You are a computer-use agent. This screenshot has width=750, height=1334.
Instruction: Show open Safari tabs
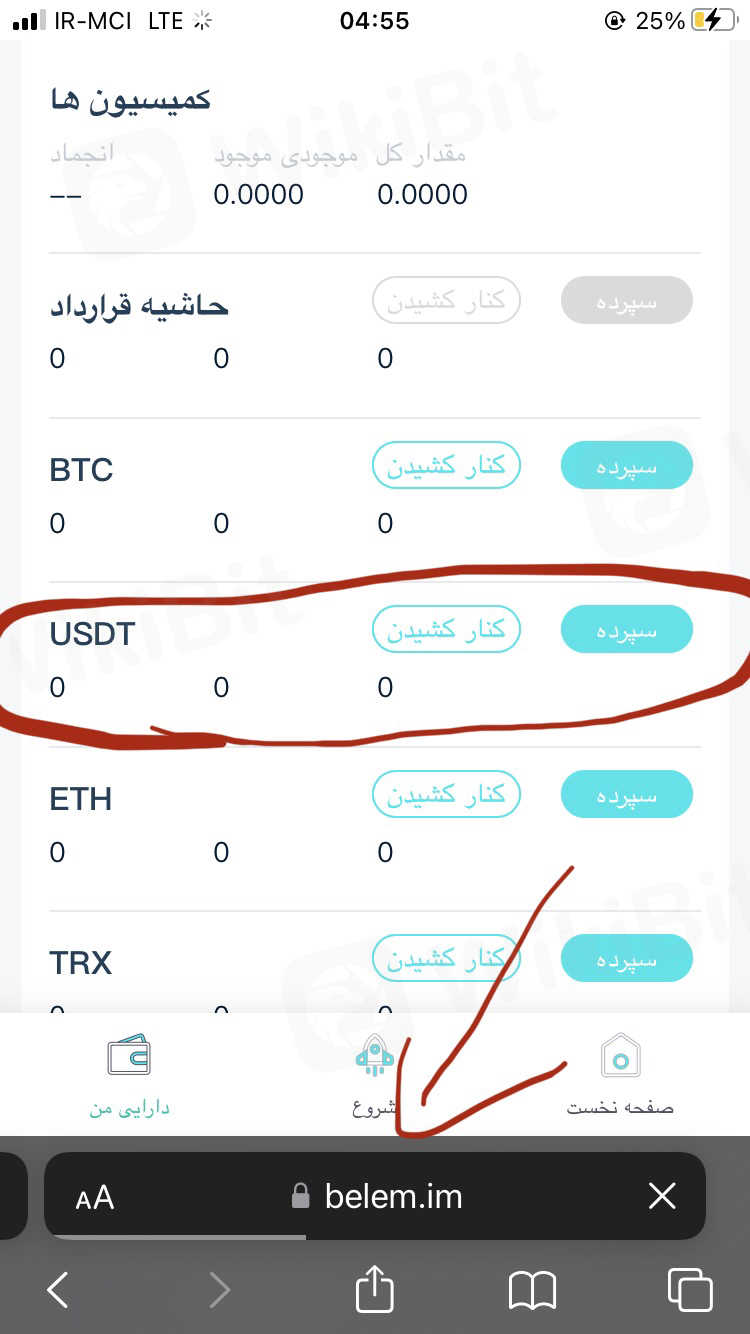[690, 1290]
